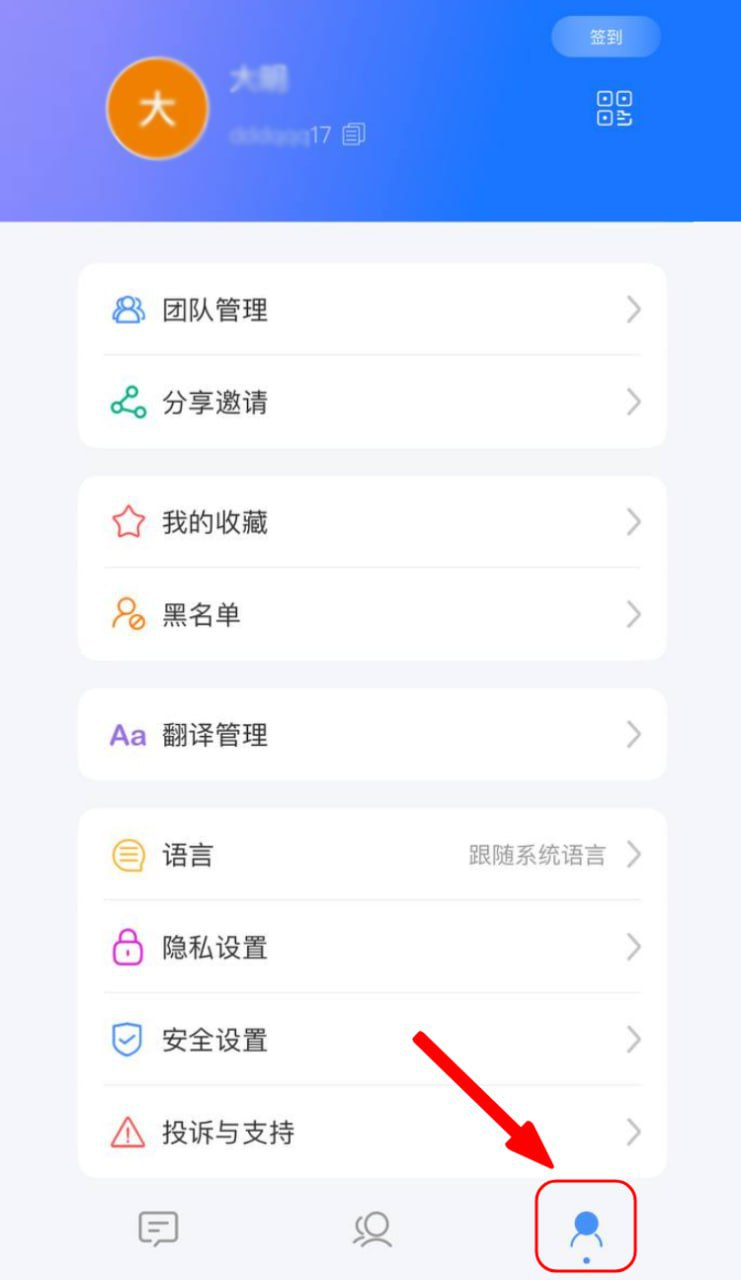This screenshot has height=1280, width=741.
Task: Open 分享邀请 share invite
Action: (x=372, y=402)
